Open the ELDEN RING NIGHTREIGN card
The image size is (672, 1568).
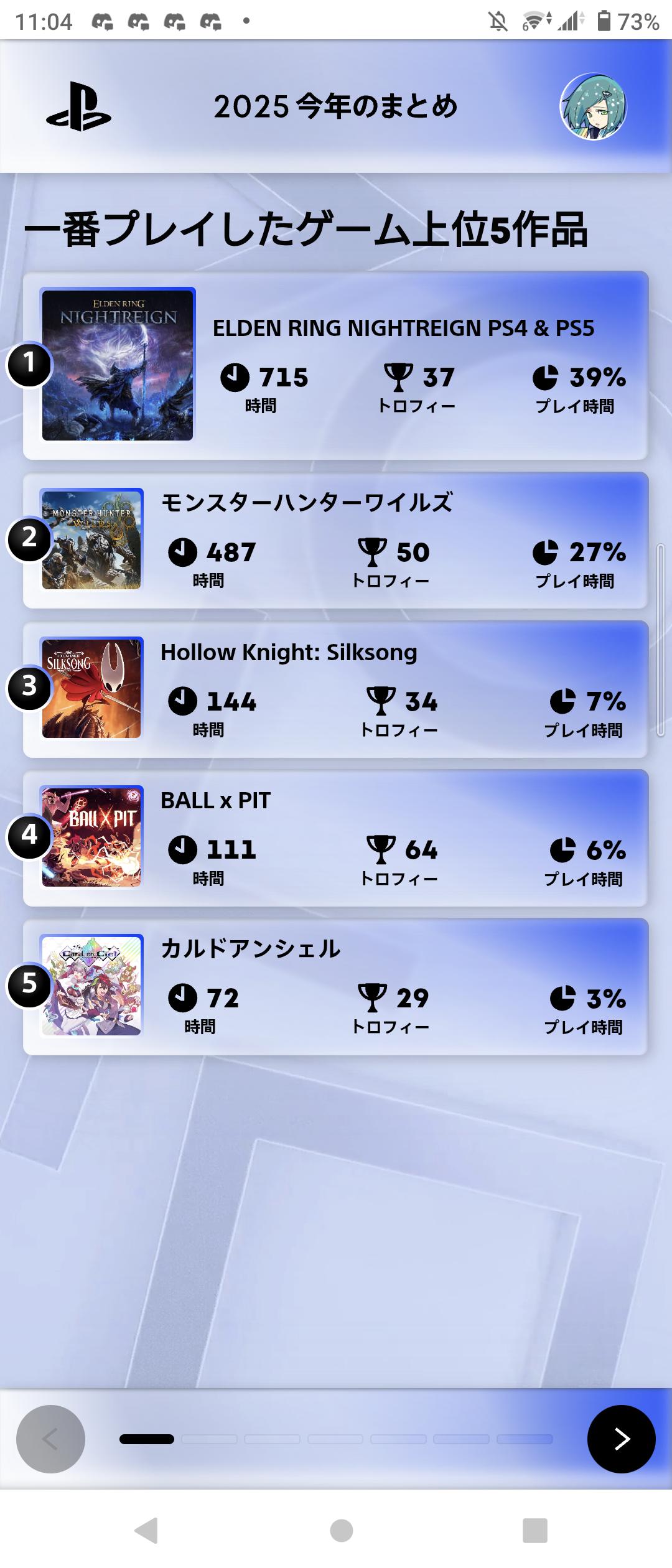pos(336,365)
